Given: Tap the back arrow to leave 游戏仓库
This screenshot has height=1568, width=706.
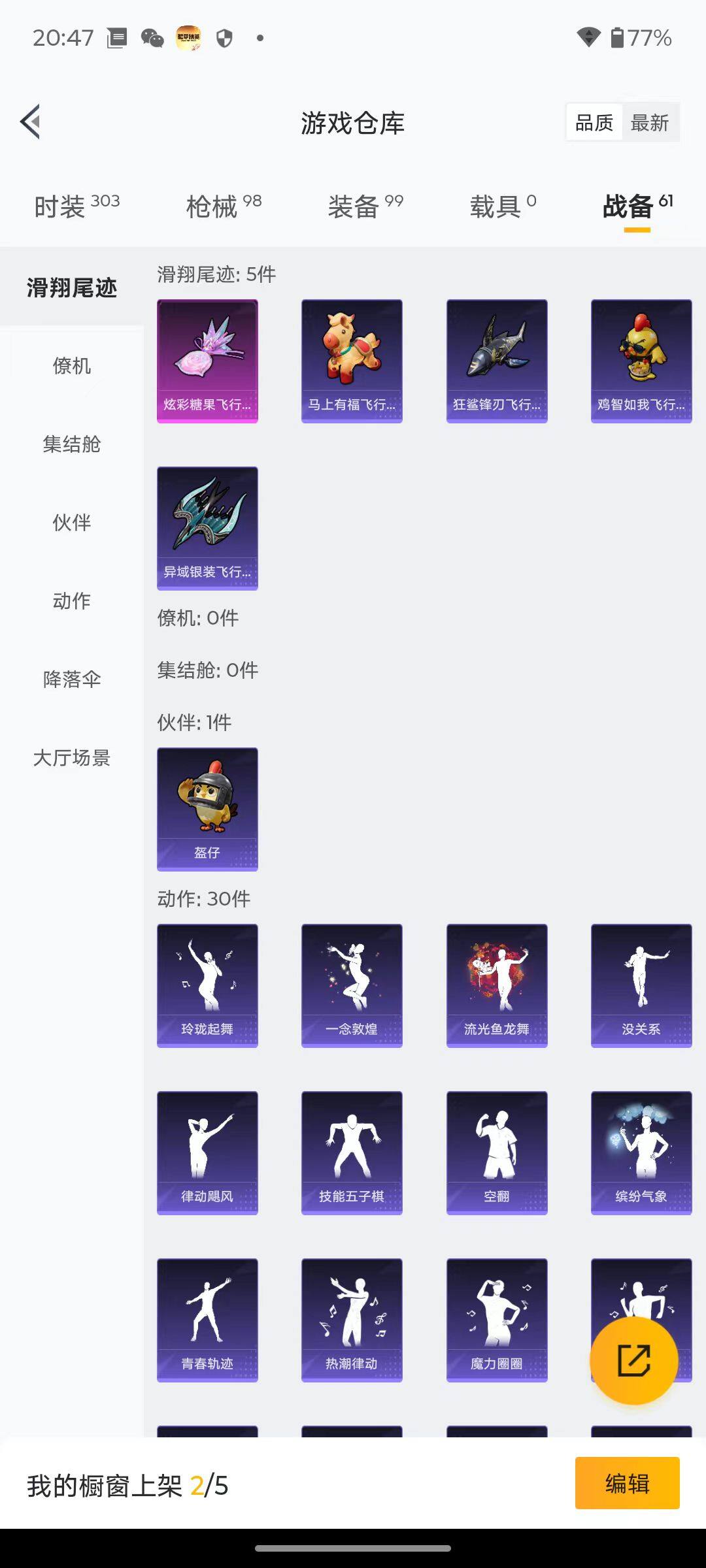Looking at the screenshot, I should click(29, 122).
